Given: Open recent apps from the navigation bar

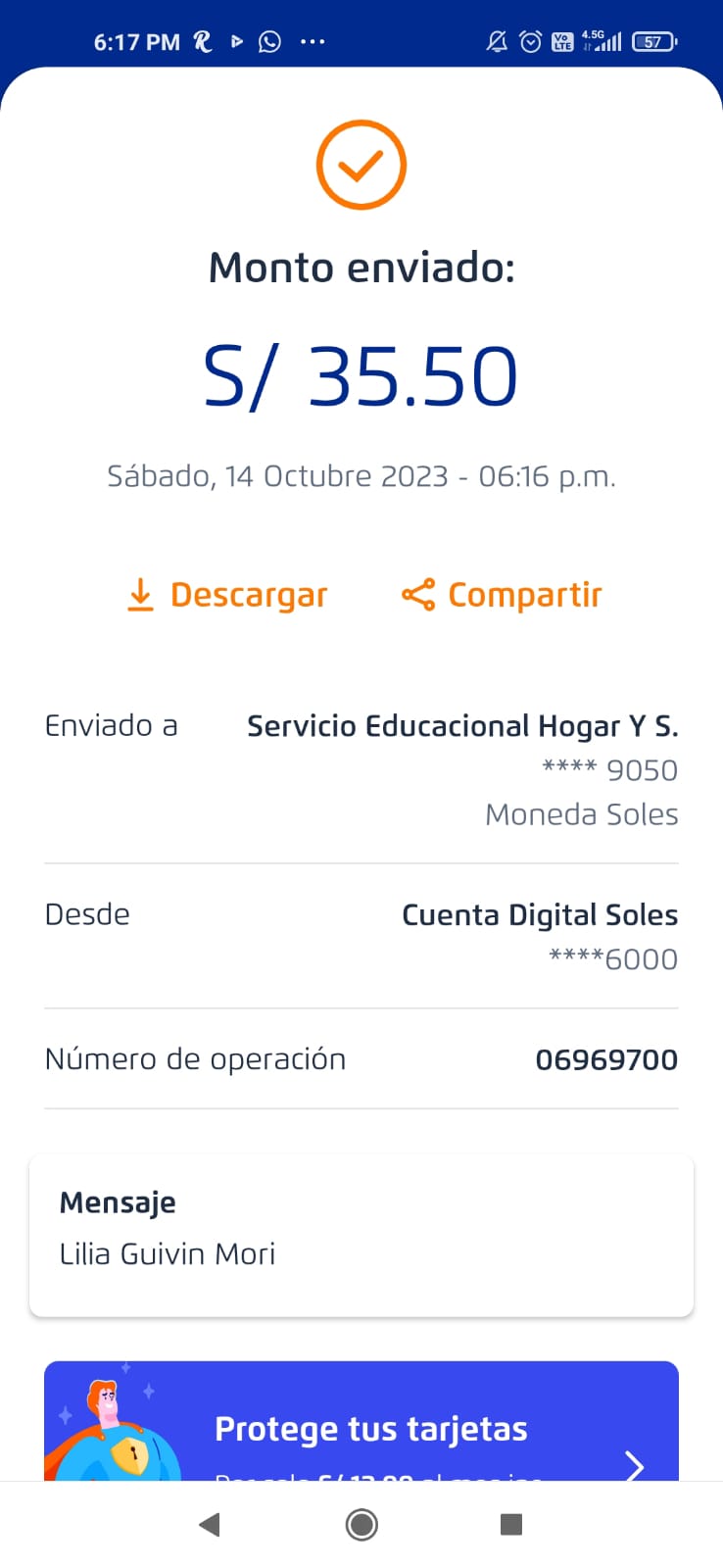Looking at the screenshot, I should [x=510, y=1524].
